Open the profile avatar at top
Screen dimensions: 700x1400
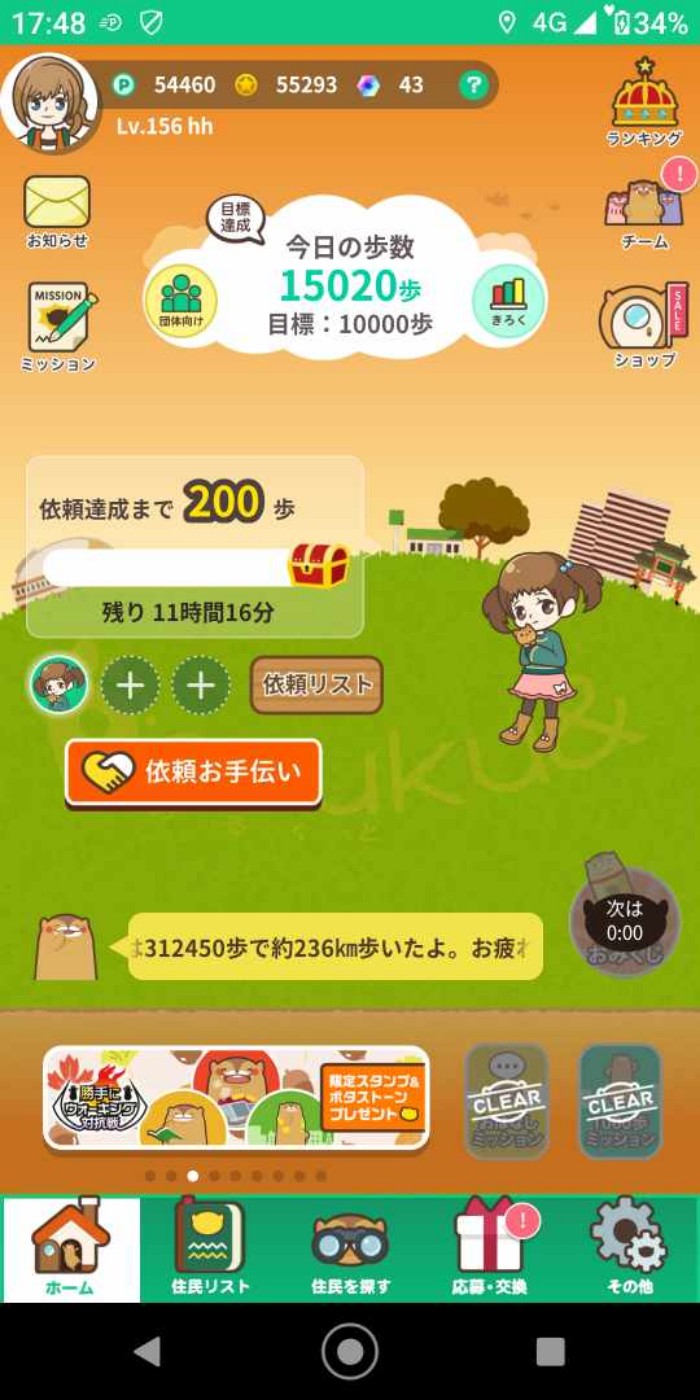(50, 102)
